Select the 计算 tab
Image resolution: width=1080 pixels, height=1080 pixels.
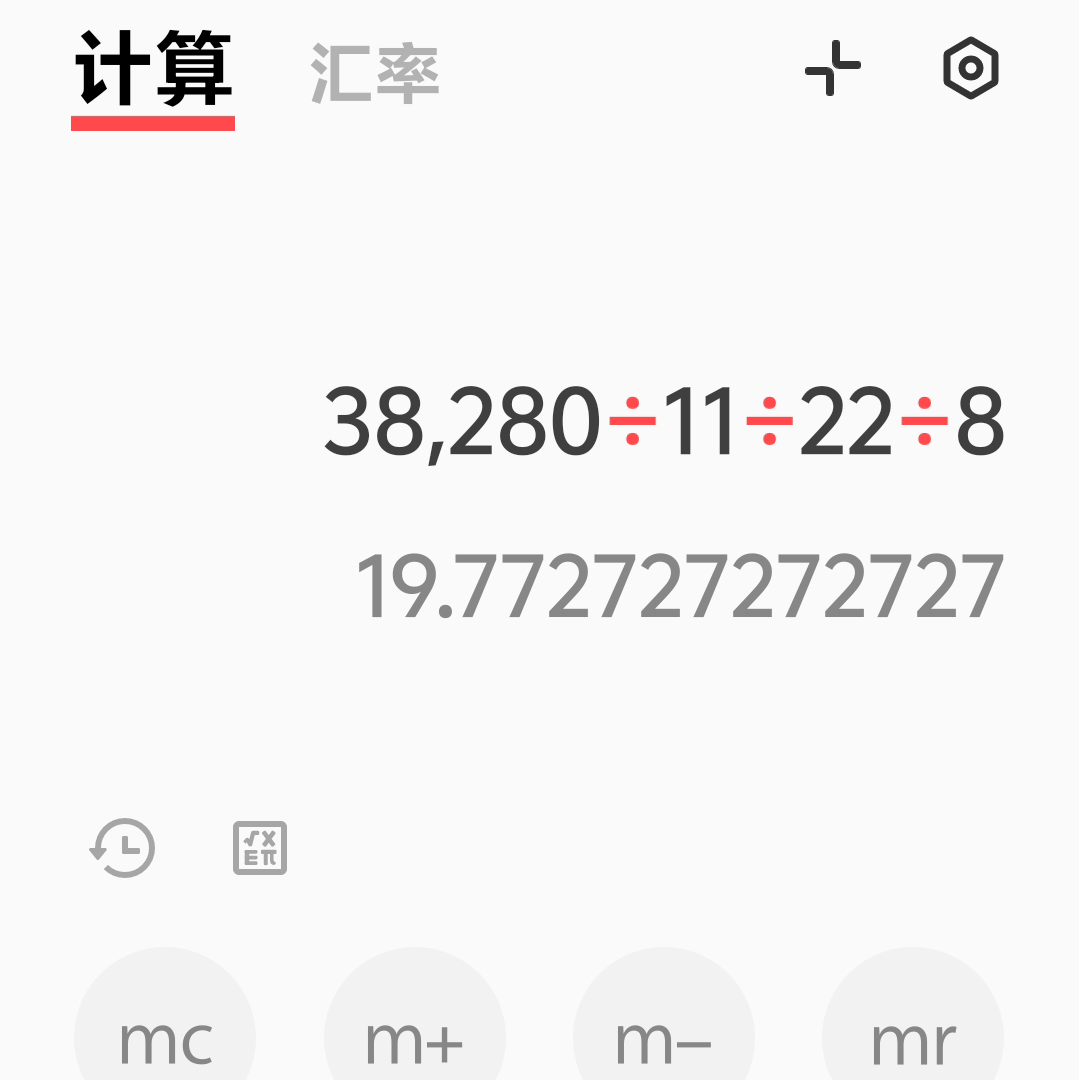(x=153, y=69)
